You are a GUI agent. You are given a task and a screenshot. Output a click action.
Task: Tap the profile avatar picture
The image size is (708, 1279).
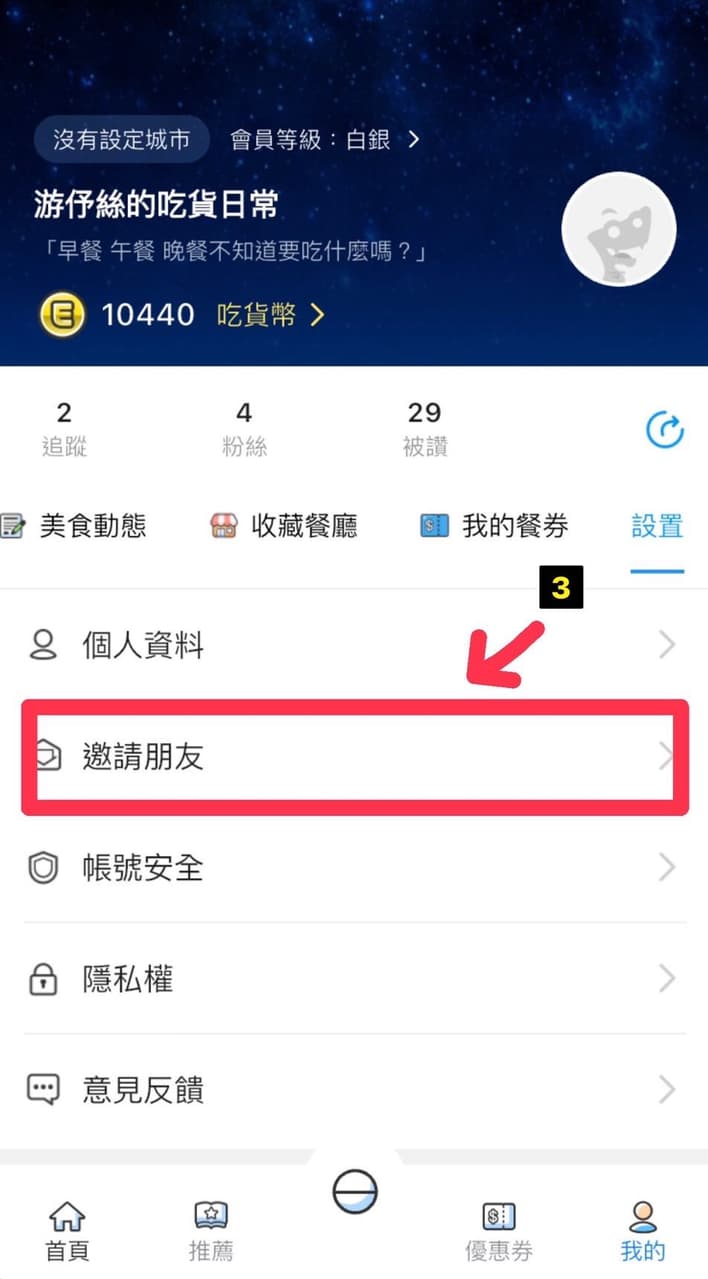[619, 229]
